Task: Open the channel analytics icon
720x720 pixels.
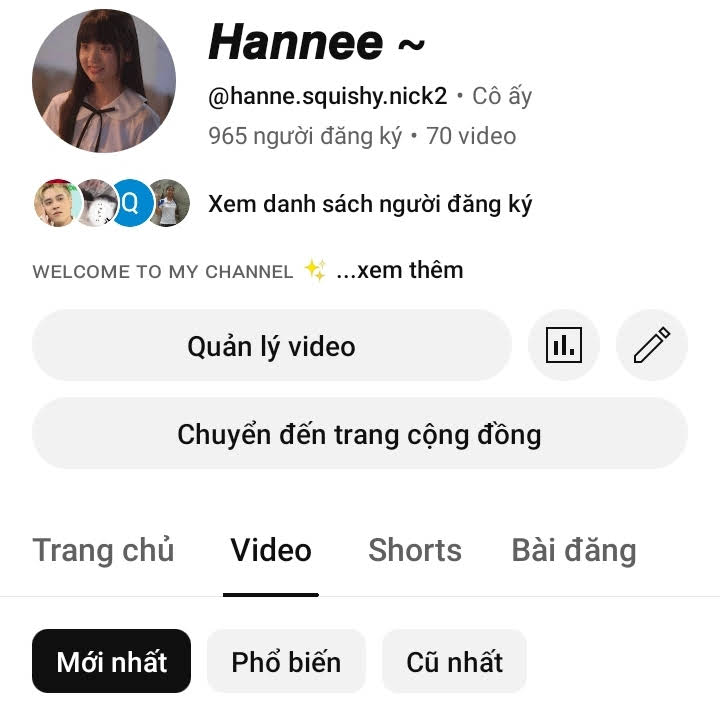Action: click(x=563, y=346)
